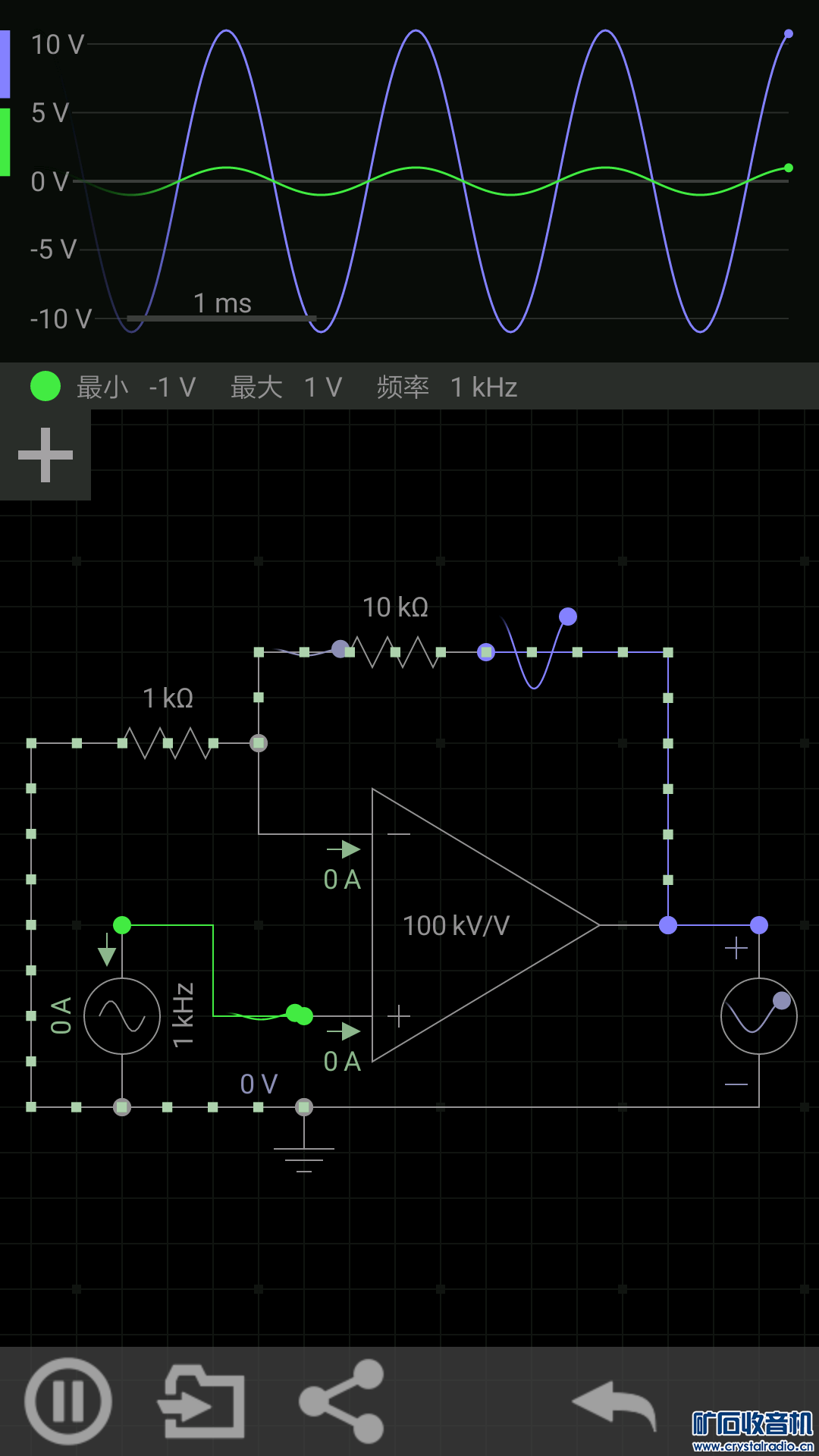
Task: Pause the running simulation
Action: pyautogui.click(x=68, y=1401)
